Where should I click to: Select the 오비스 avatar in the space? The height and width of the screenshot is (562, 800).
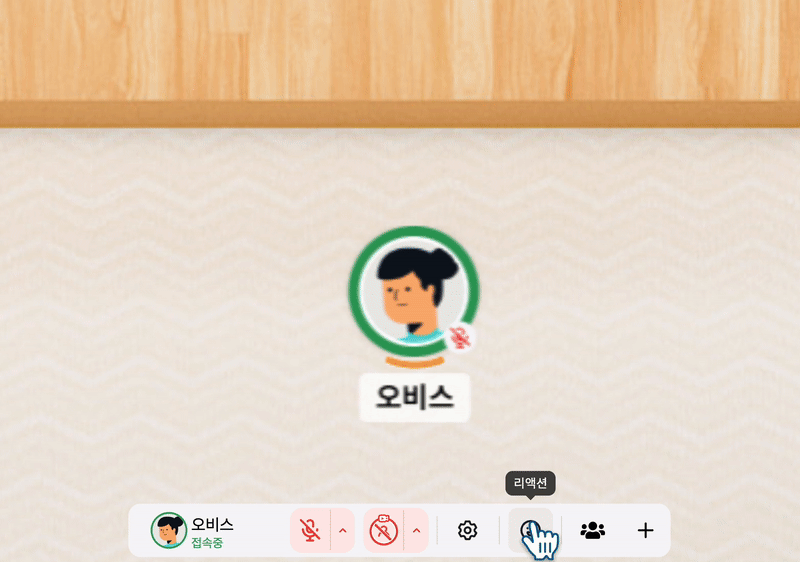(413, 292)
